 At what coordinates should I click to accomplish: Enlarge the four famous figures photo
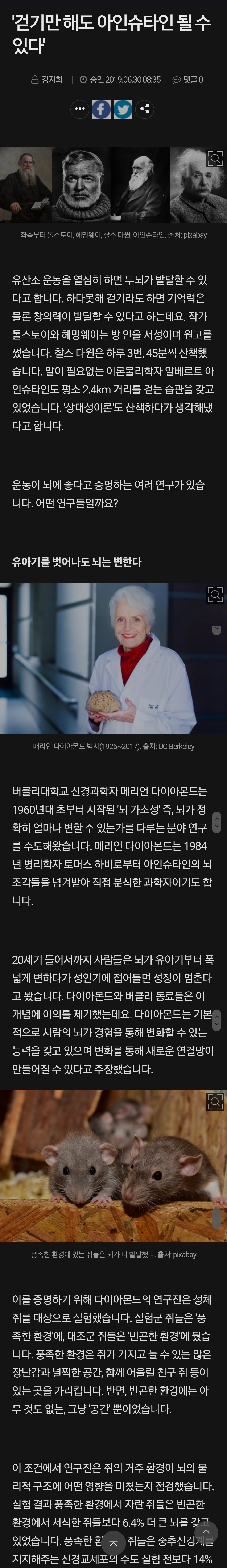coord(215,159)
